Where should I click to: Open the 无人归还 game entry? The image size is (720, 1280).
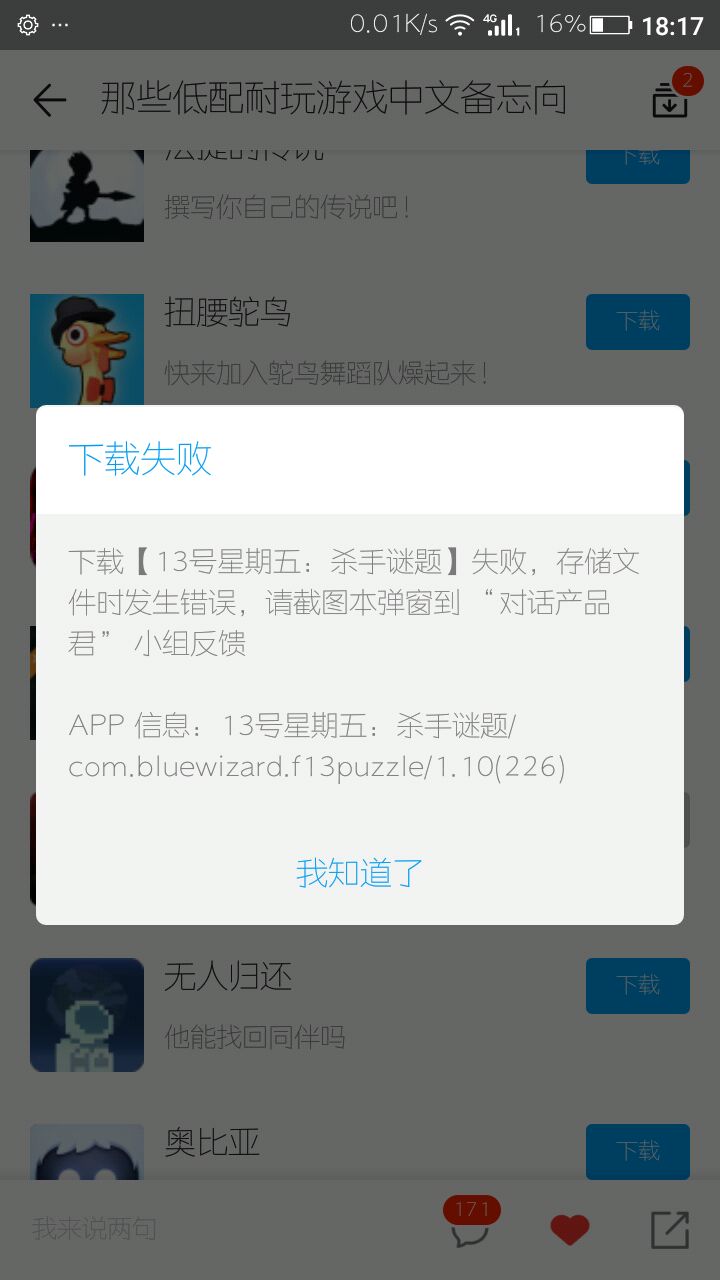pyautogui.click(x=228, y=976)
